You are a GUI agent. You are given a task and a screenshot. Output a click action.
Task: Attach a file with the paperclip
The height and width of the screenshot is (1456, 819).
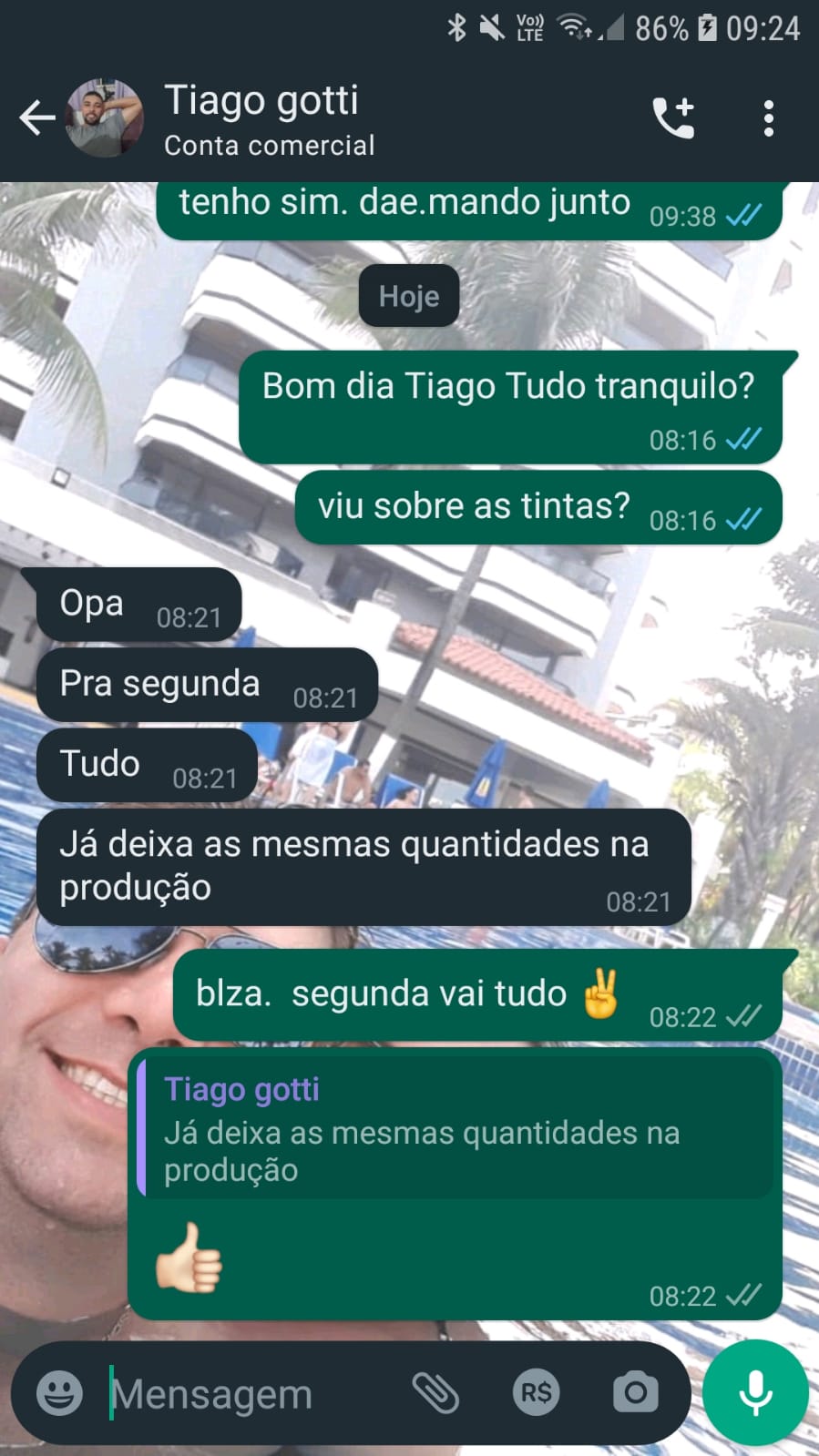435,1392
